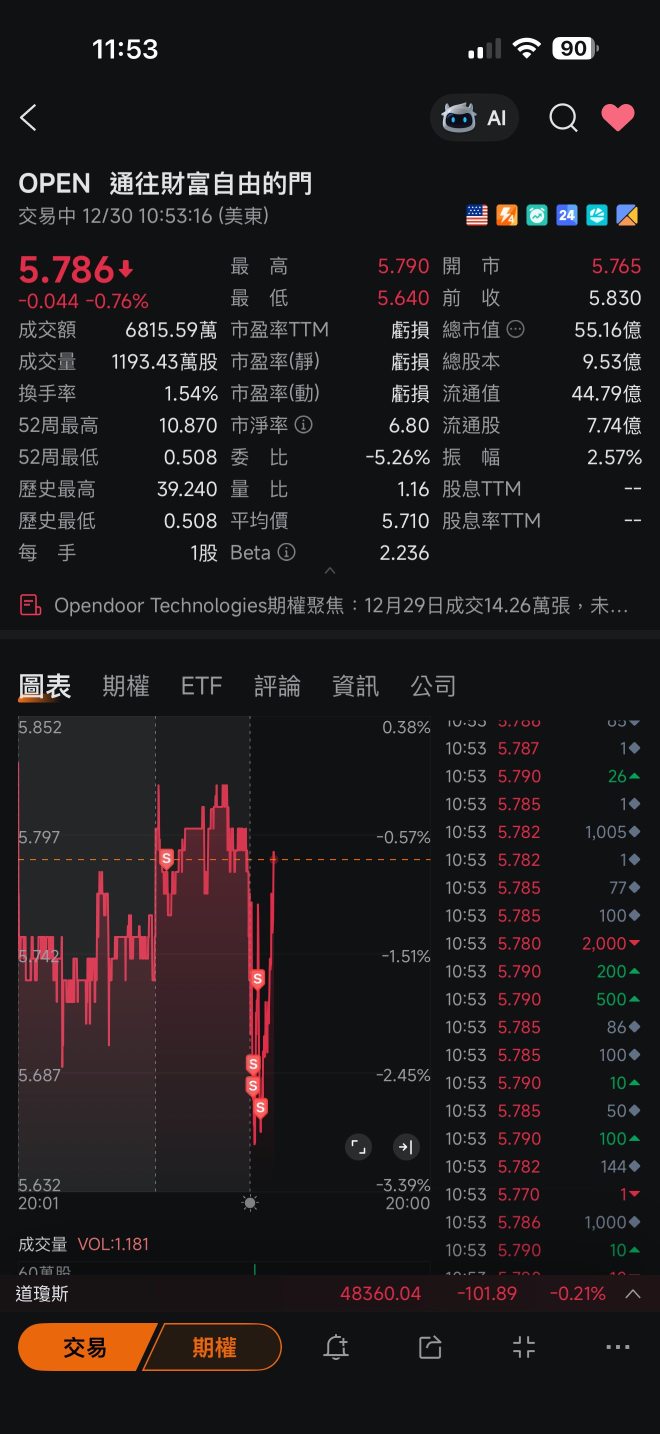660x1434 pixels.
Task: Switch to the 評論 tab
Action: click(x=277, y=686)
